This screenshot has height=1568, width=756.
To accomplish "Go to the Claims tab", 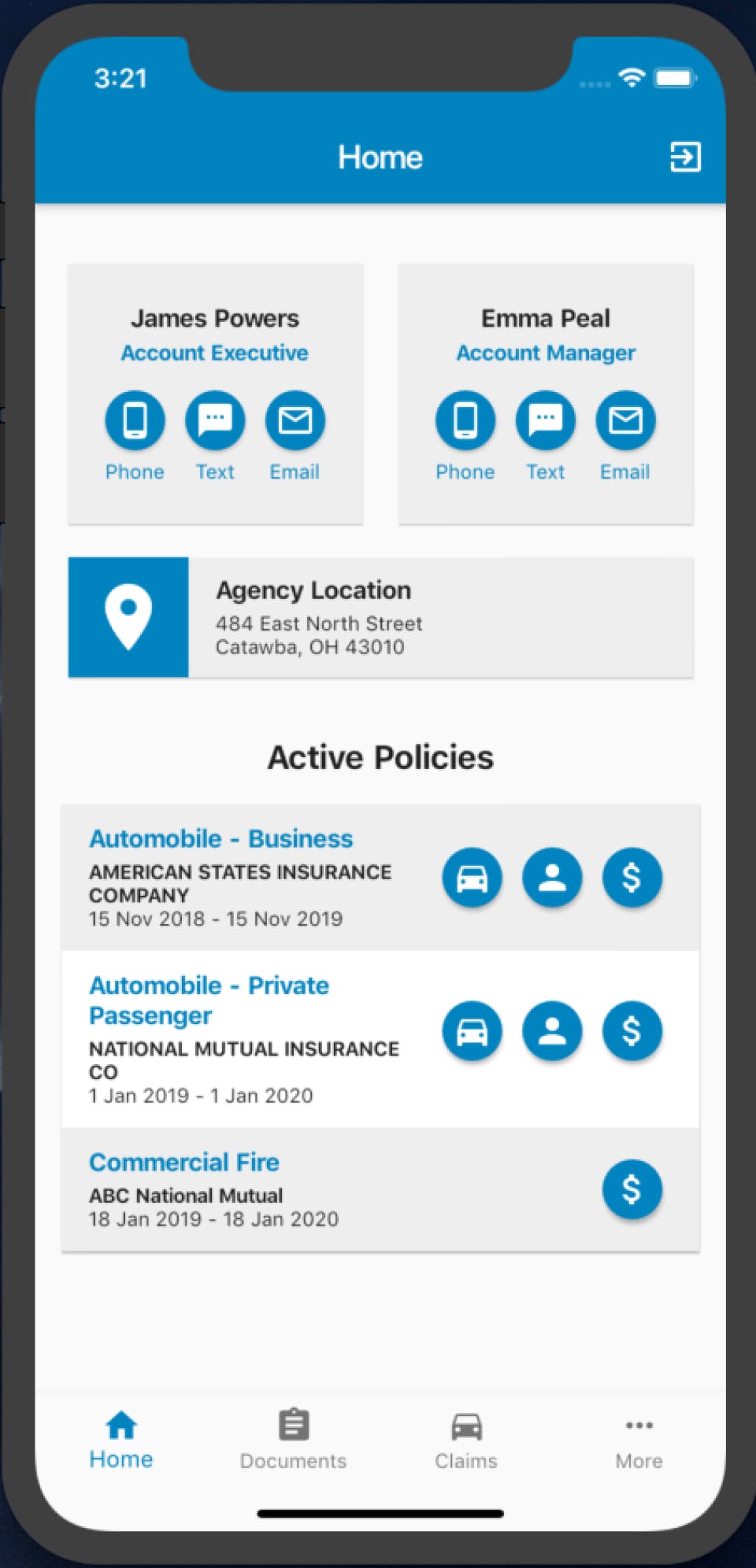I will tap(466, 1440).
